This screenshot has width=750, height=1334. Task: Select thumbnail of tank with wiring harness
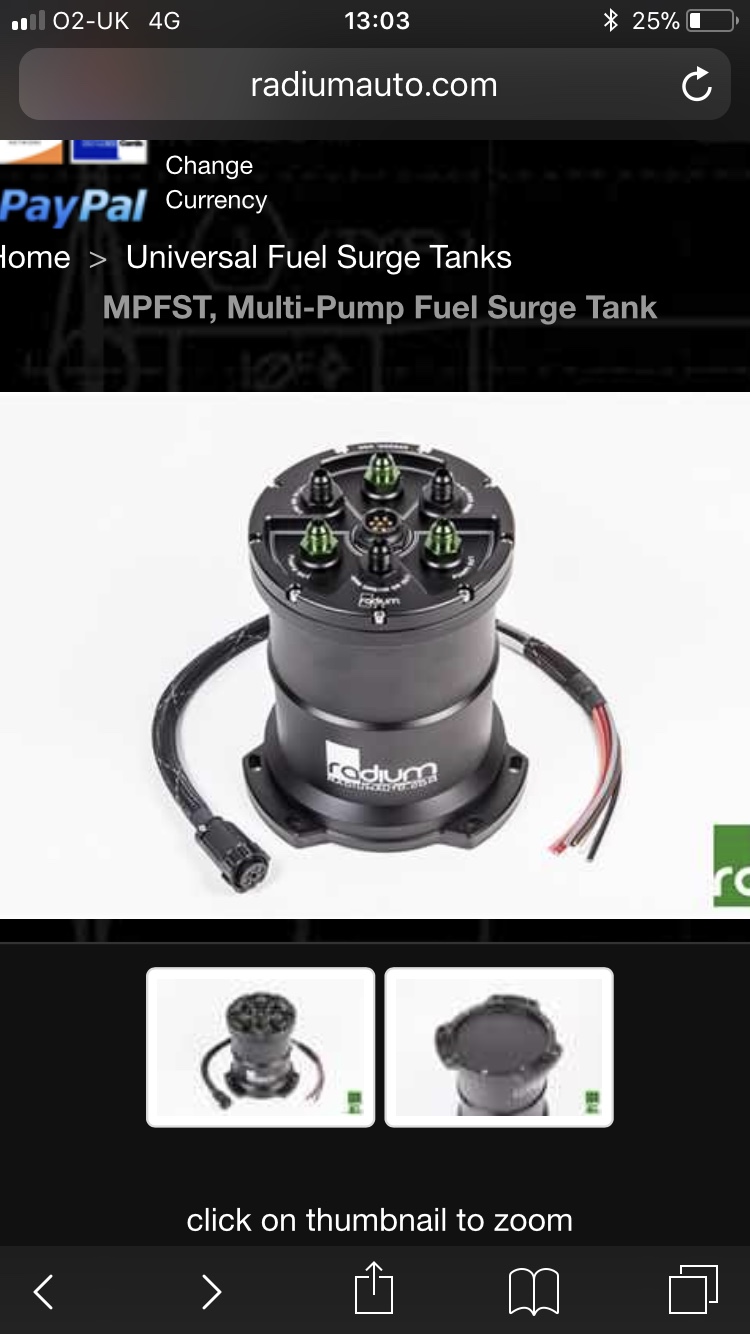(261, 1047)
